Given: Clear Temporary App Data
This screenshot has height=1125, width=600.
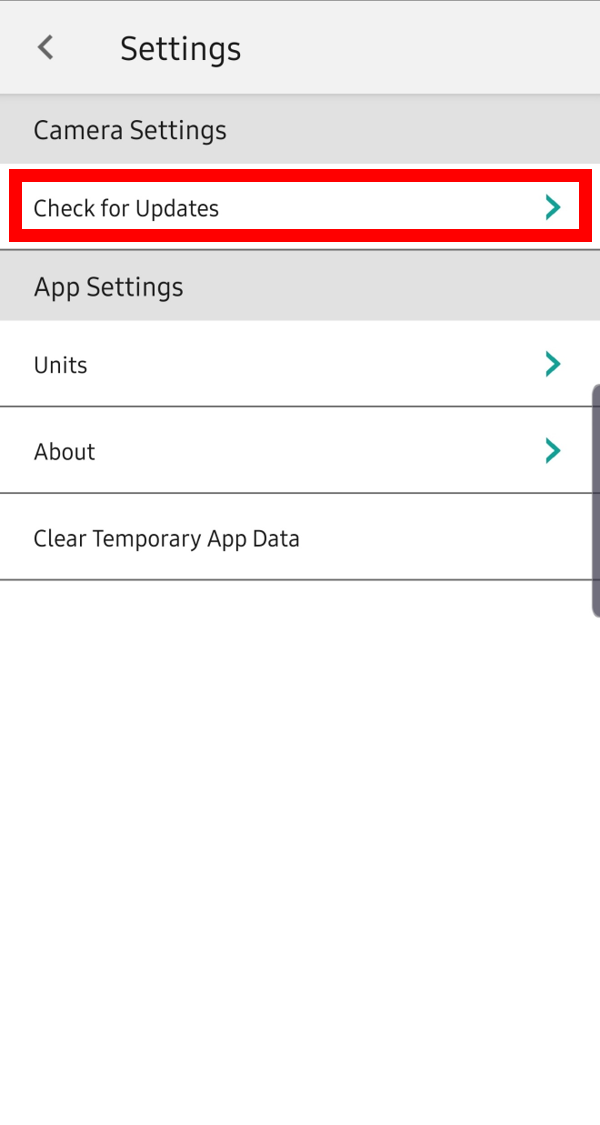Looking at the screenshot, I should tap(300, 539).
